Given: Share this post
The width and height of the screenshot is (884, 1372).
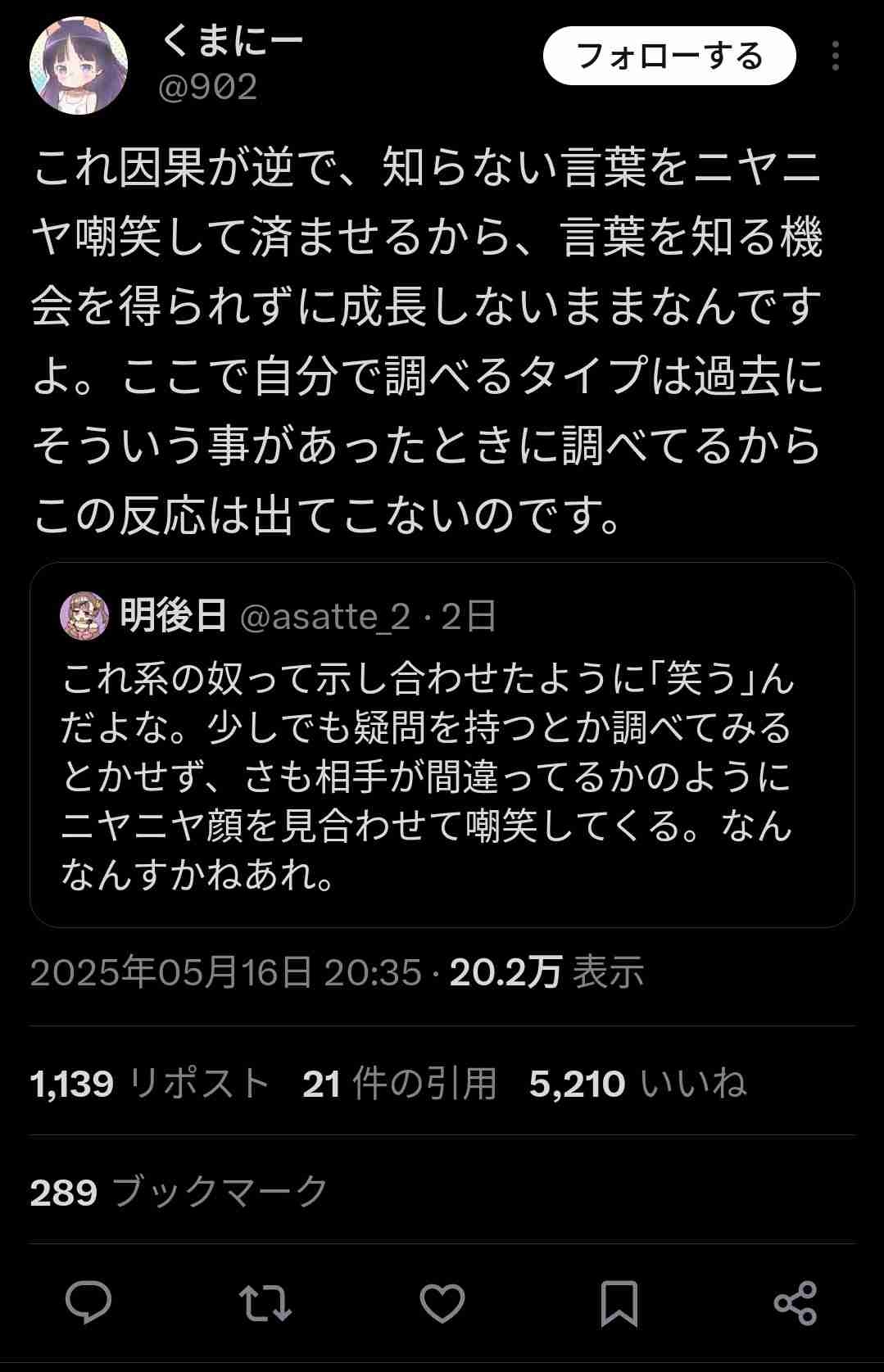Looking at the screenshot, I should 795,1302.
